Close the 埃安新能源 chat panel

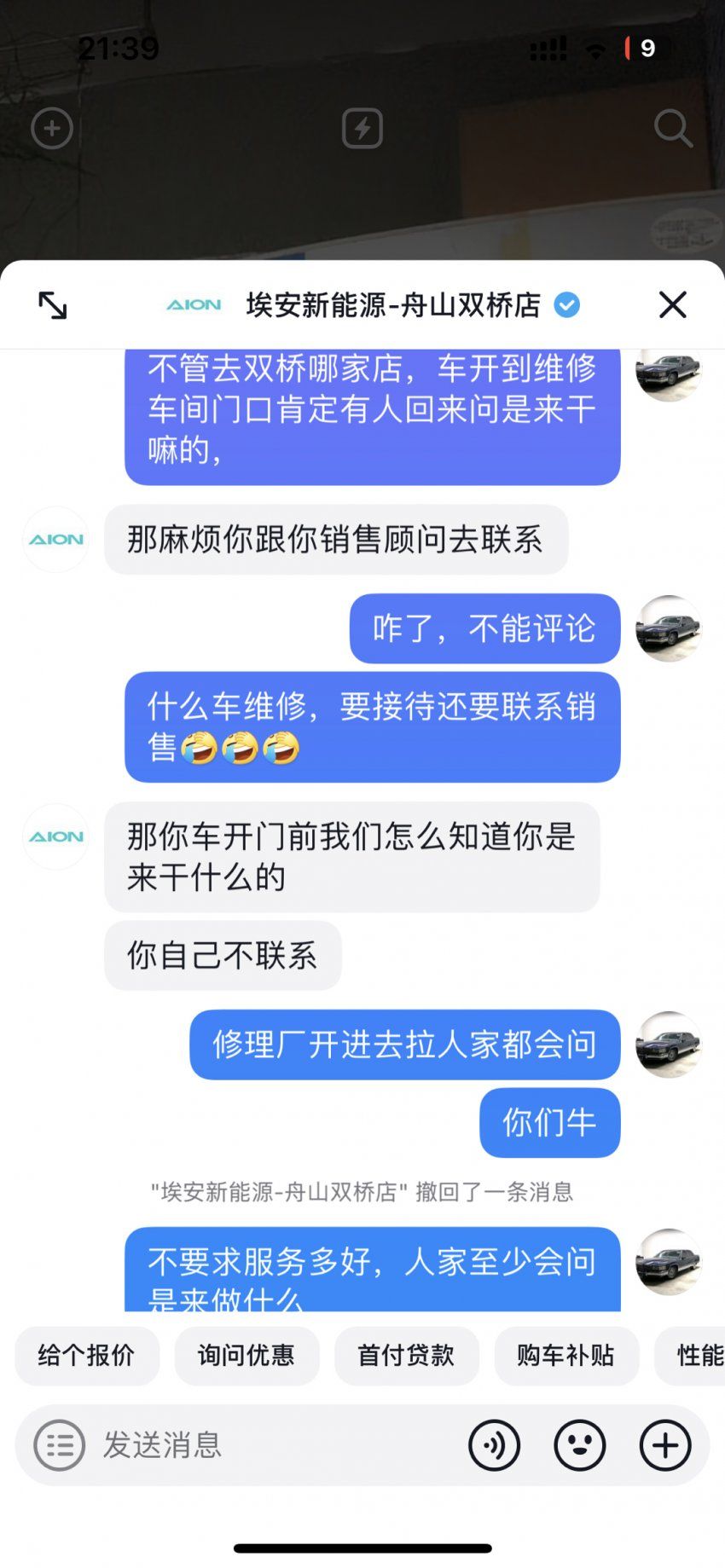click(x=672, y=304)
